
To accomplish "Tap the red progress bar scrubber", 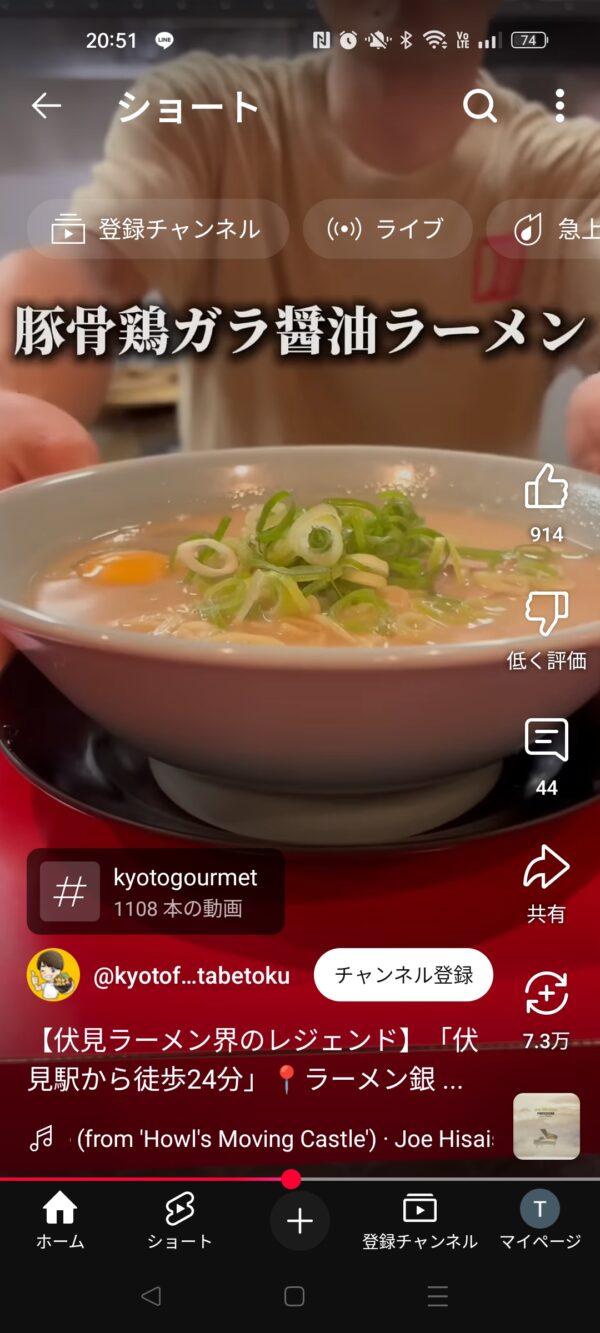I will [x=291, y=1179].
